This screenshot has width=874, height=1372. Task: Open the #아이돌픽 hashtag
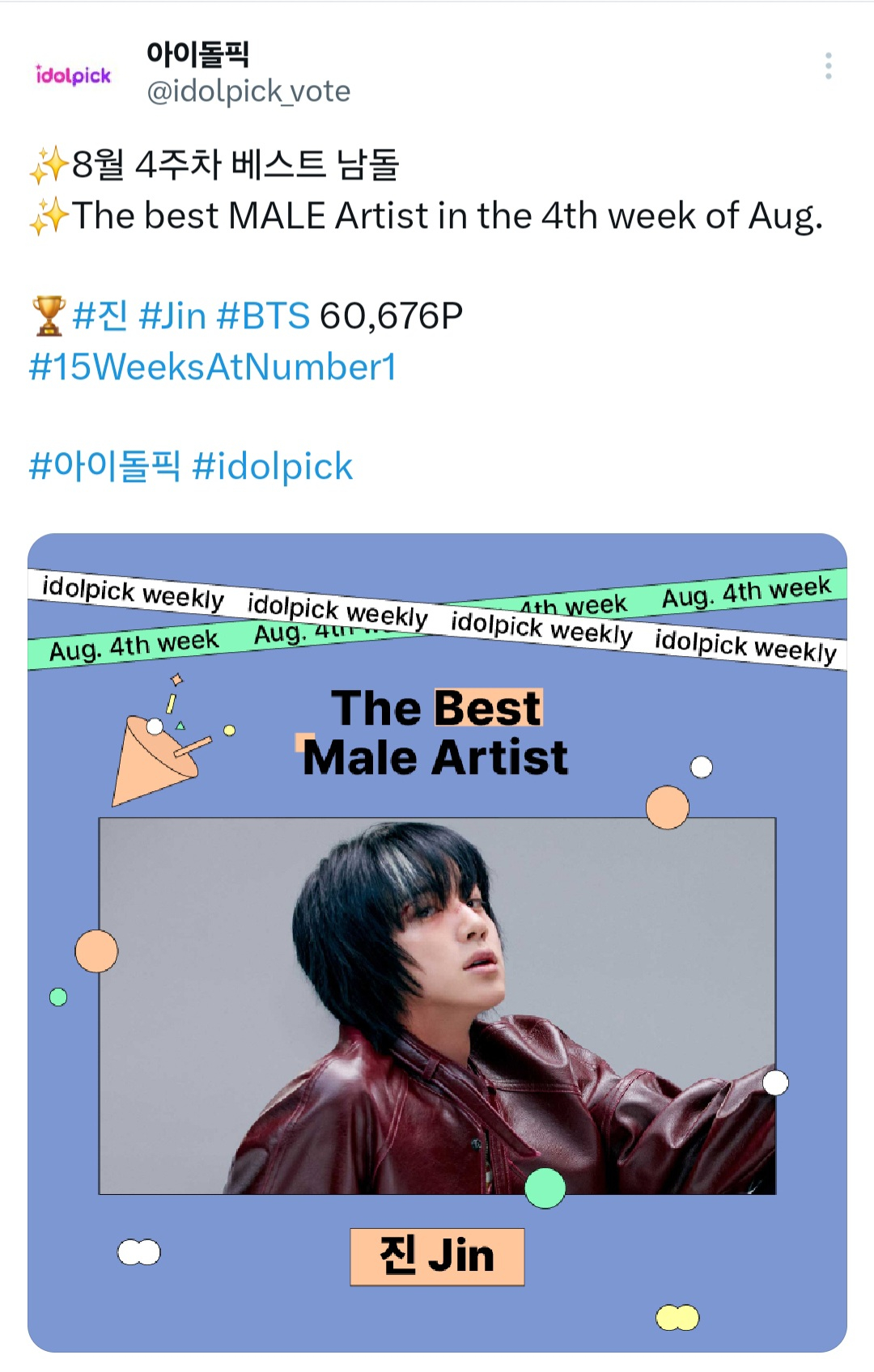(104, 466)
